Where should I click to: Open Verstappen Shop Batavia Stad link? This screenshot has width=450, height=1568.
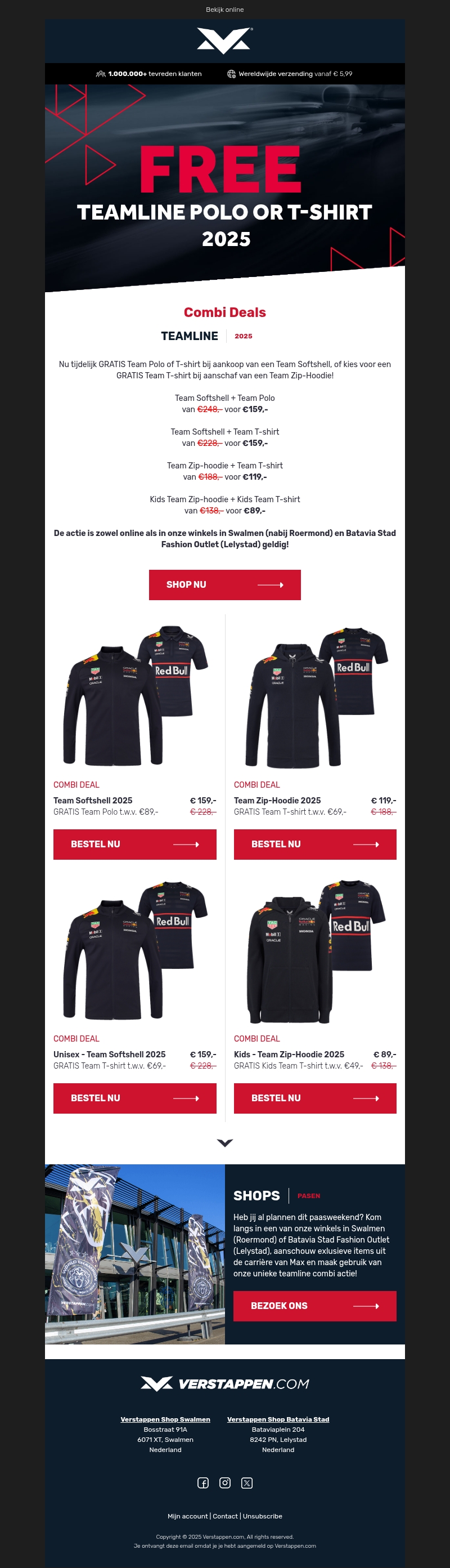point(278,1419)
